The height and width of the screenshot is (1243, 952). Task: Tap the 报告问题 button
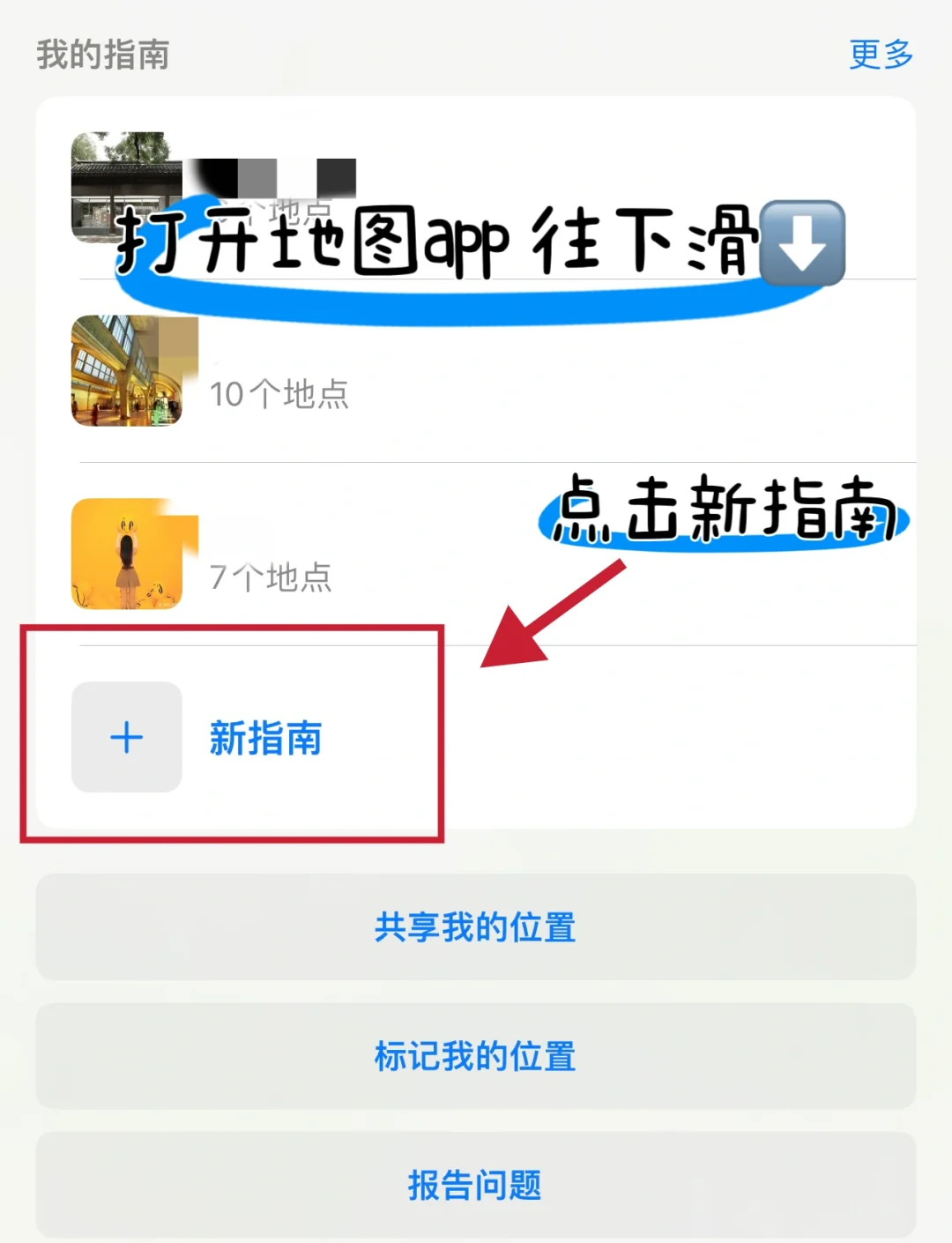[x=476, y=1186]
